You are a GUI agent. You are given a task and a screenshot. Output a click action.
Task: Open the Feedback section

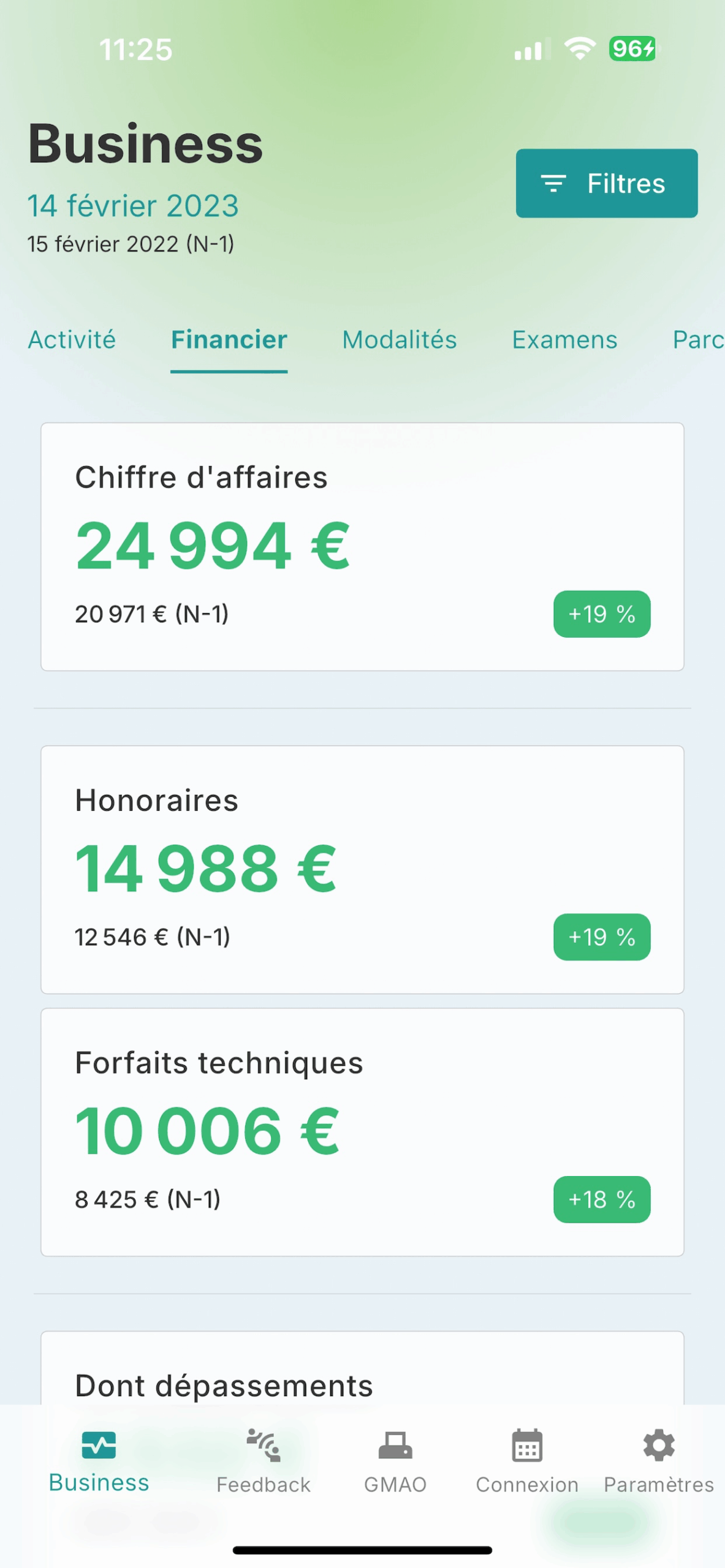(x=264, y=1461)
